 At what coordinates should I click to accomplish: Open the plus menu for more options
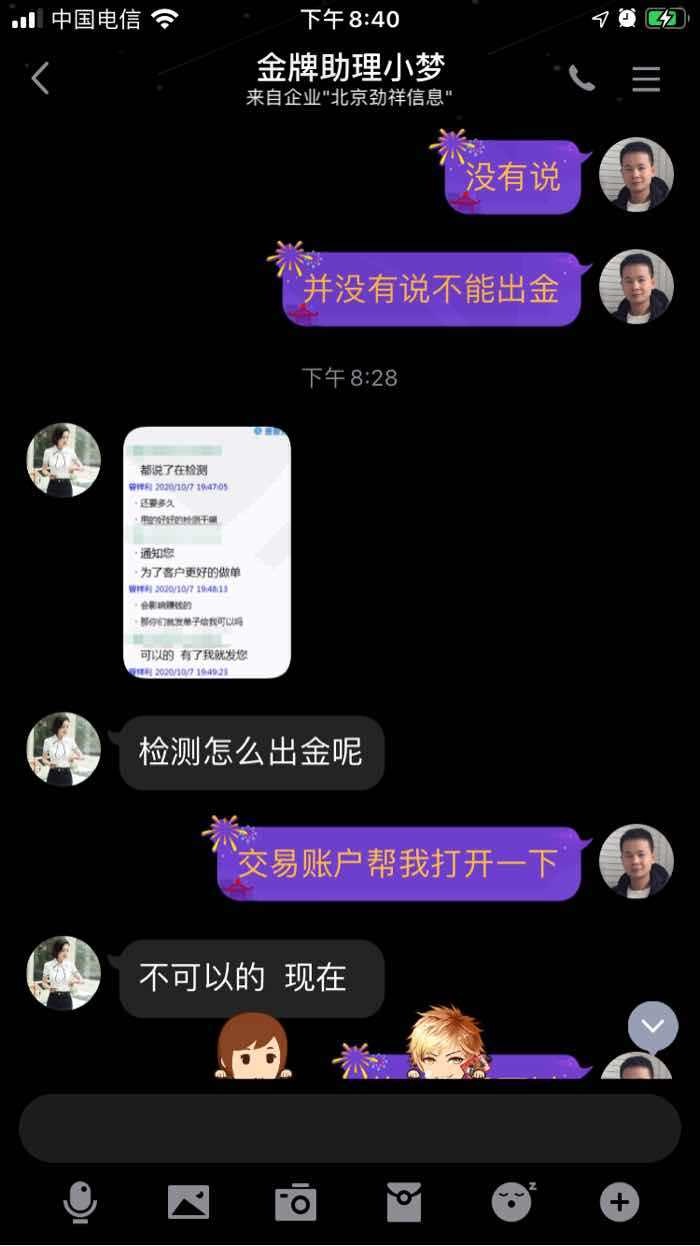click(x=619, y=1202)
